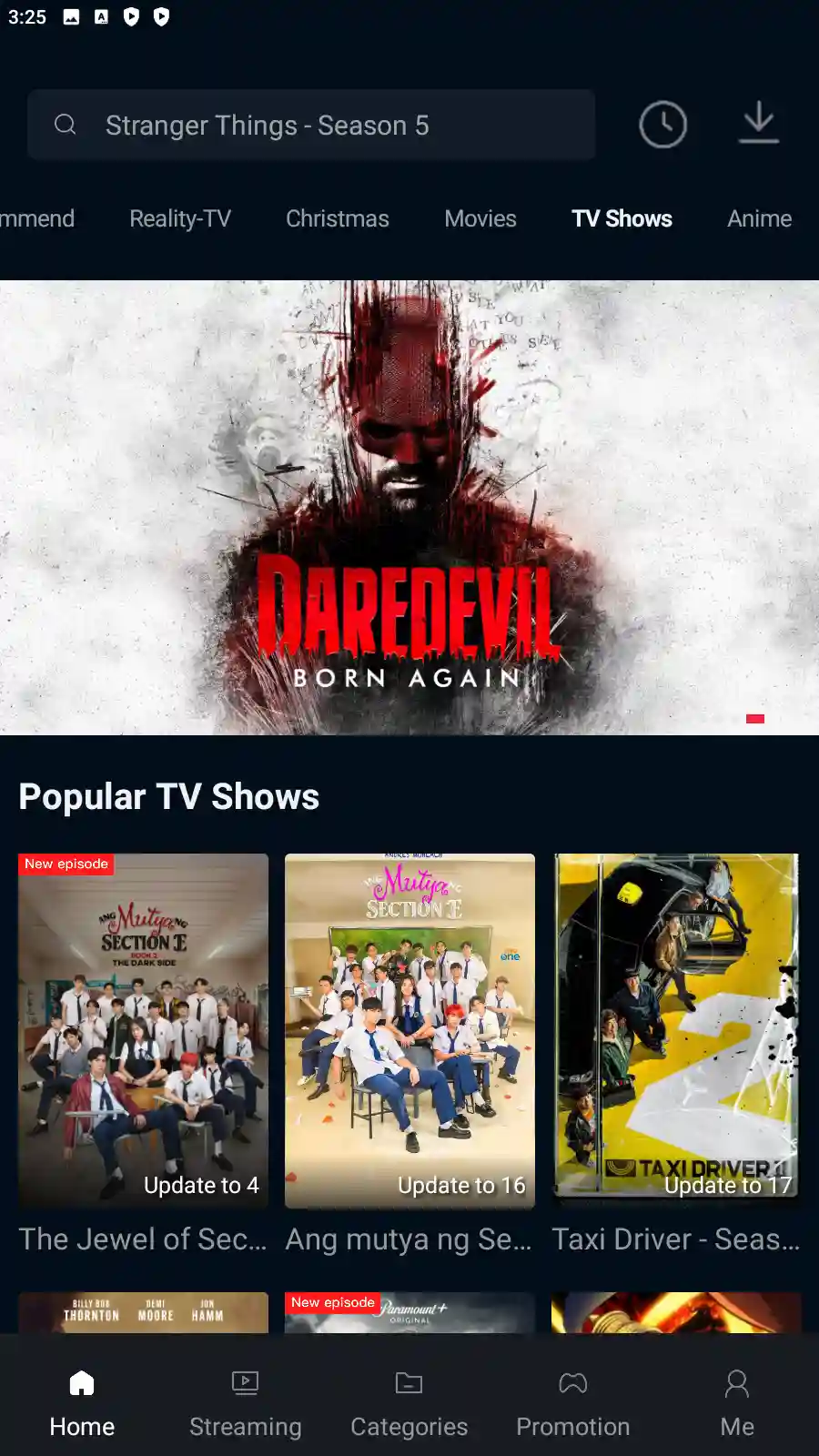Open the Stranger Things search box
819x1456 pixels.
tap(311, 126)
